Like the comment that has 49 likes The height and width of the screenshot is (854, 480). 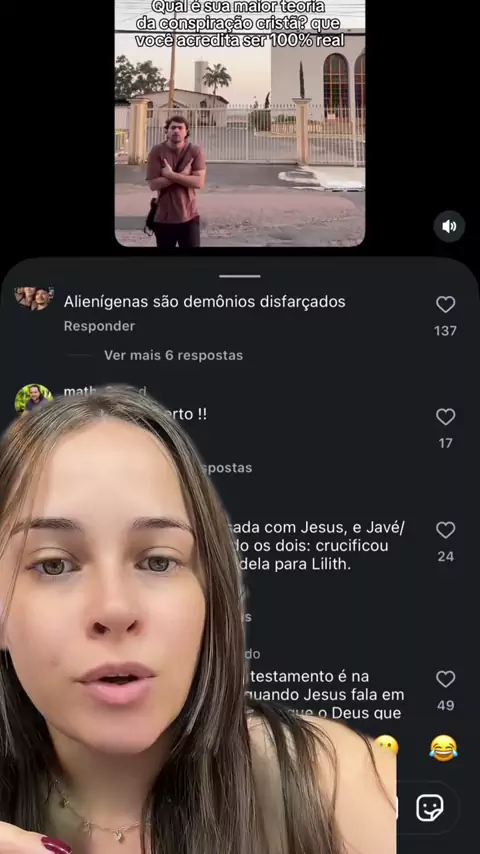click(446, 679)
